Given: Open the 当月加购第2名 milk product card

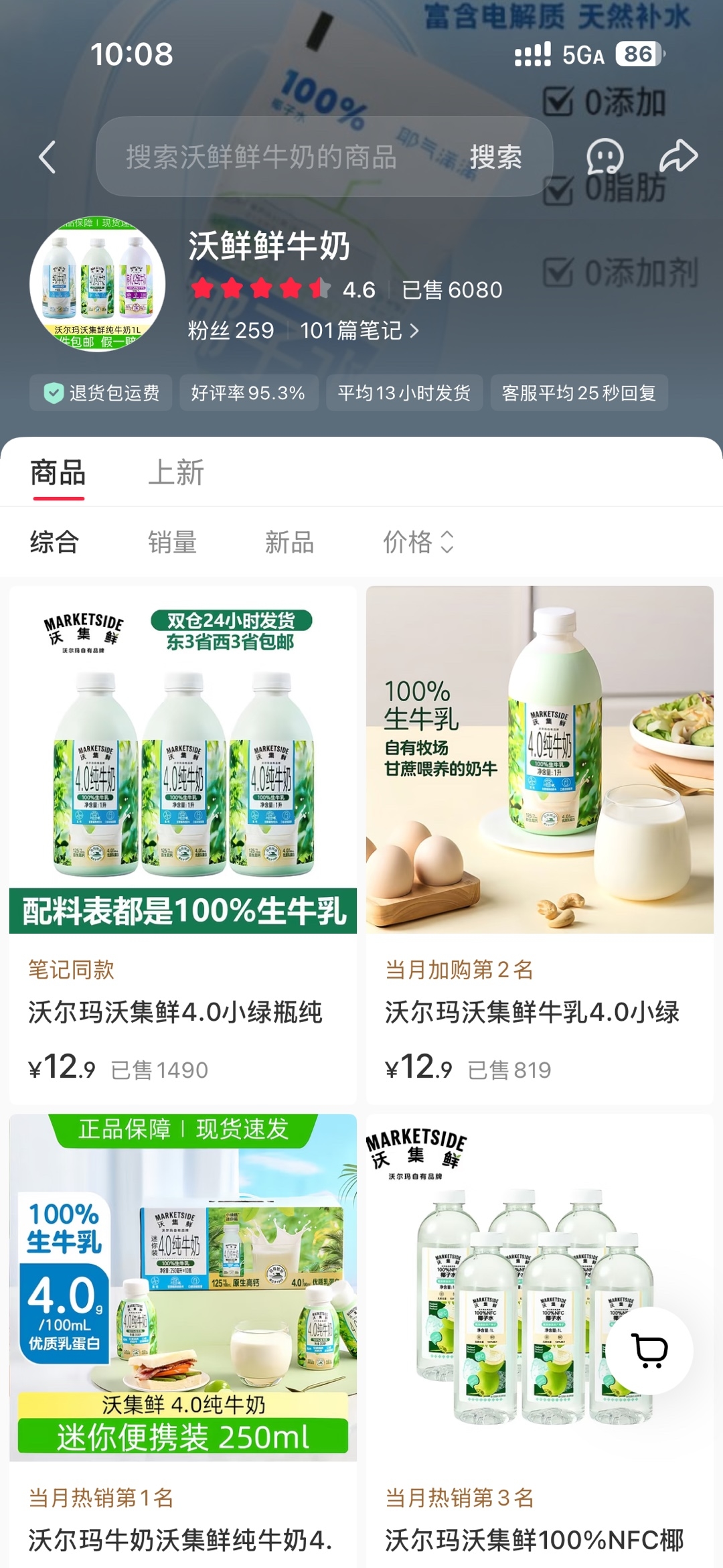Looking at the screenshot, I should pos(540,845).
